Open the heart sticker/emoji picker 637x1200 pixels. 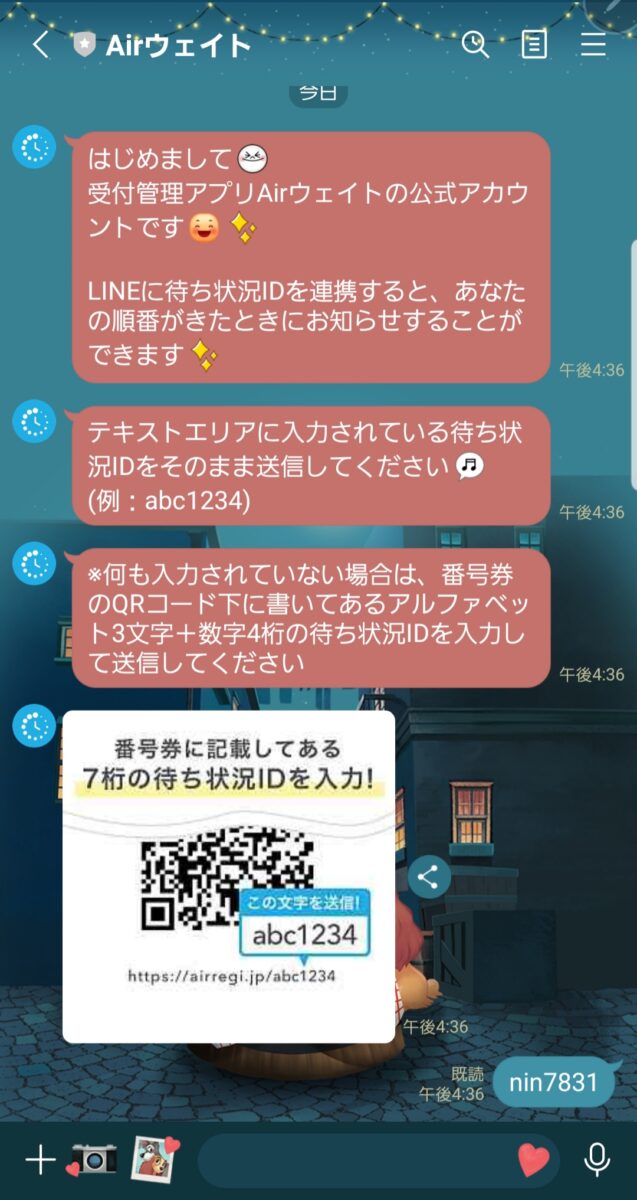(533, 1160)
